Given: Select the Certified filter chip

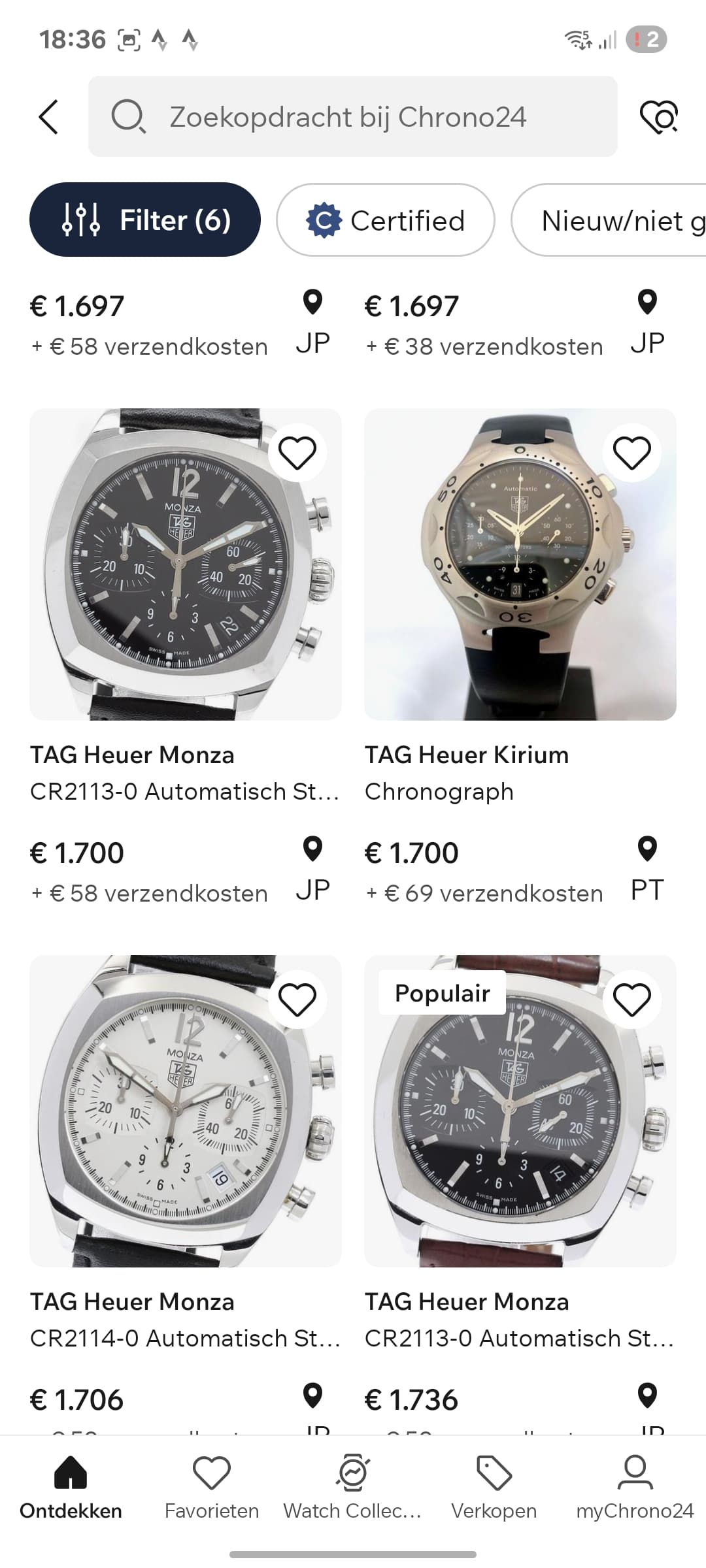Looking at the screenshot, I should tap(385, 220).
